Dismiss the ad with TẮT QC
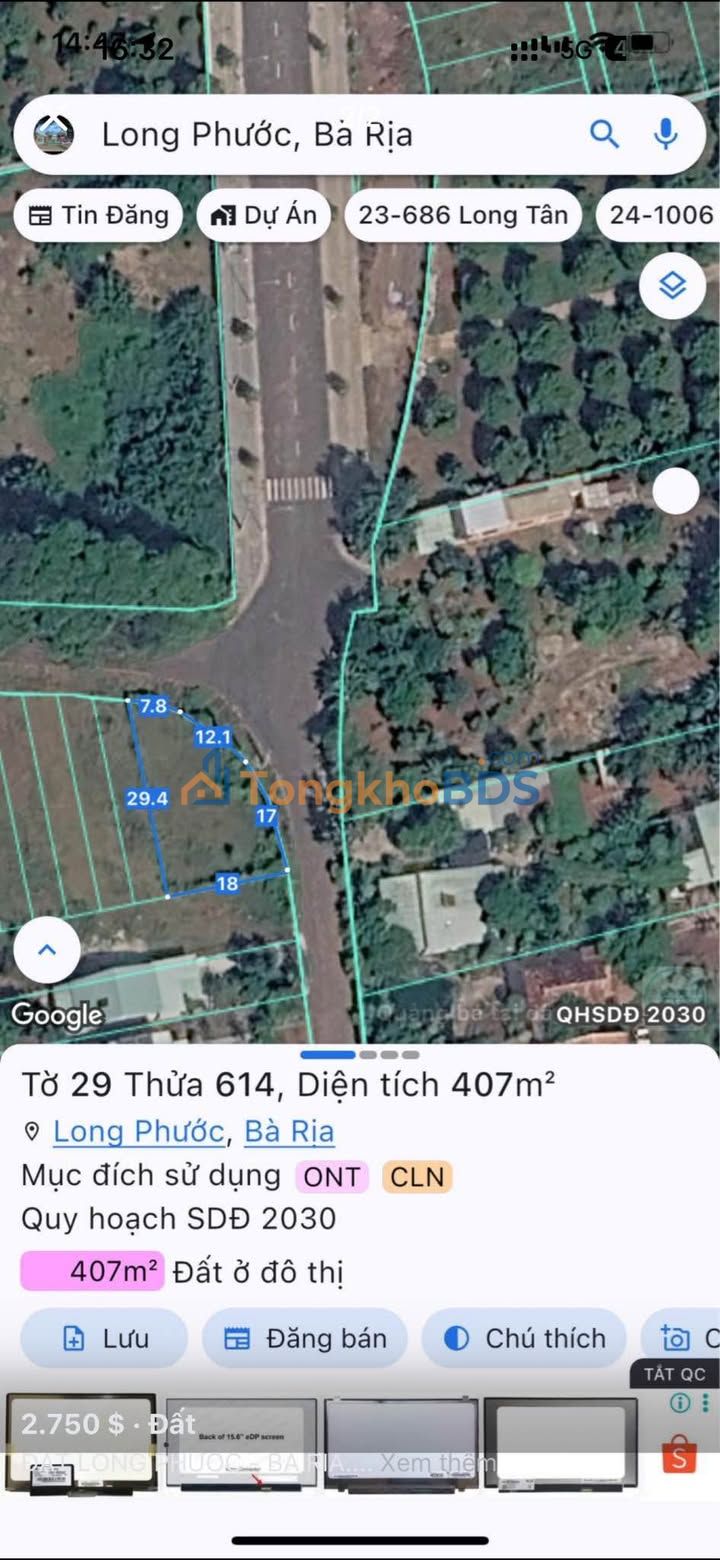Image resolution: width=720 pixels, height=1560 pixels. point(674,1374)
